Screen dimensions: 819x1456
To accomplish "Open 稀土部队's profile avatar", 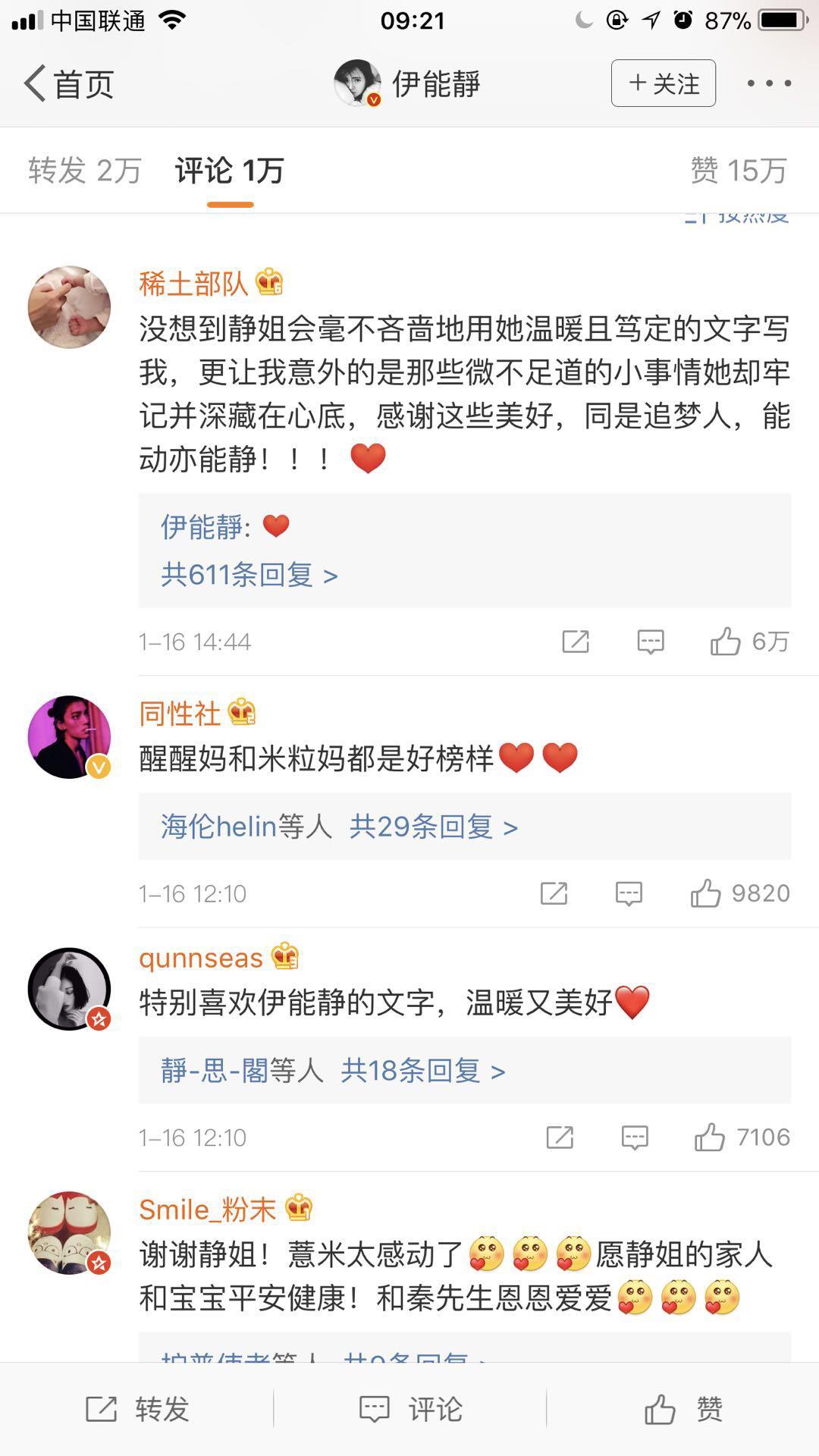I will click(x=69, y=307).
